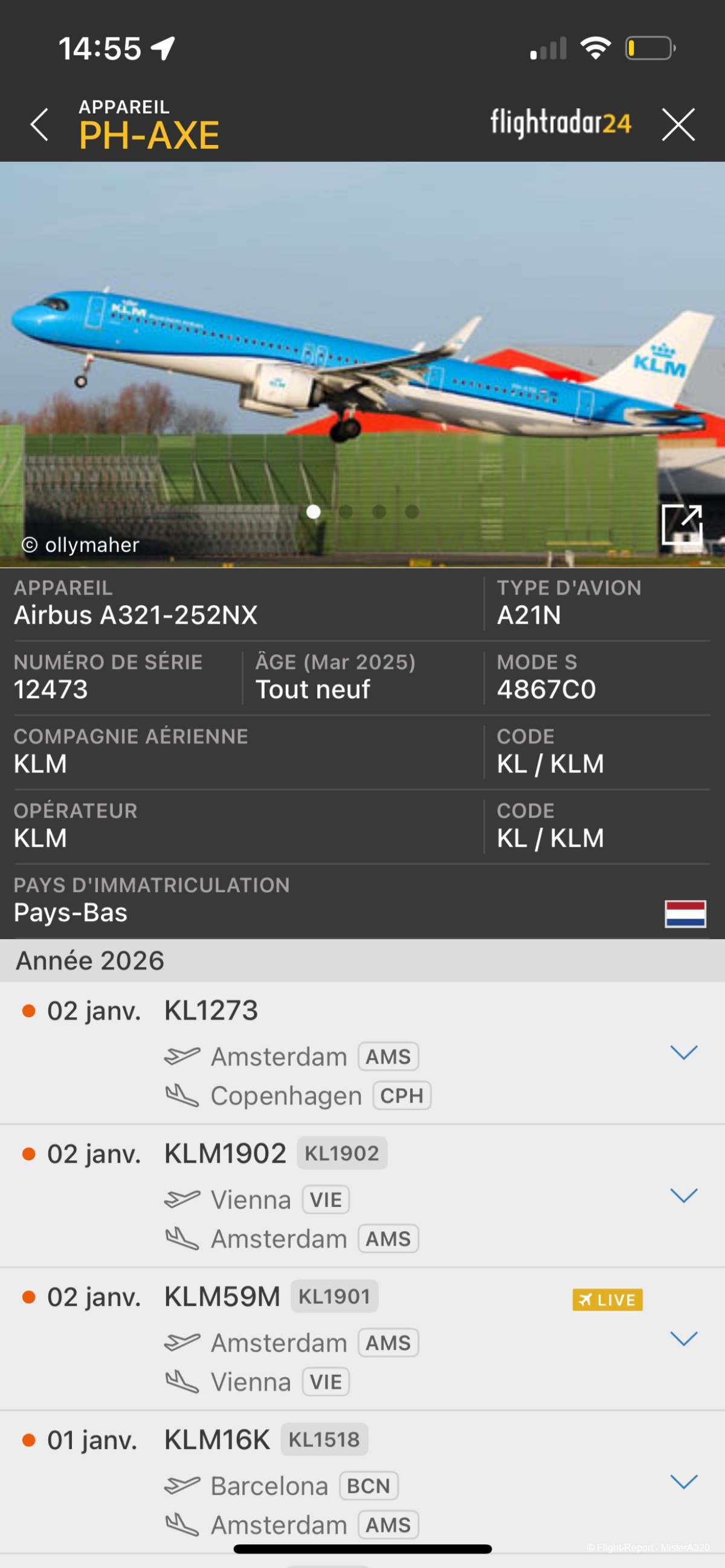Open the KLM1902 flight row

pyautogui.click(x=225, y=1154)
